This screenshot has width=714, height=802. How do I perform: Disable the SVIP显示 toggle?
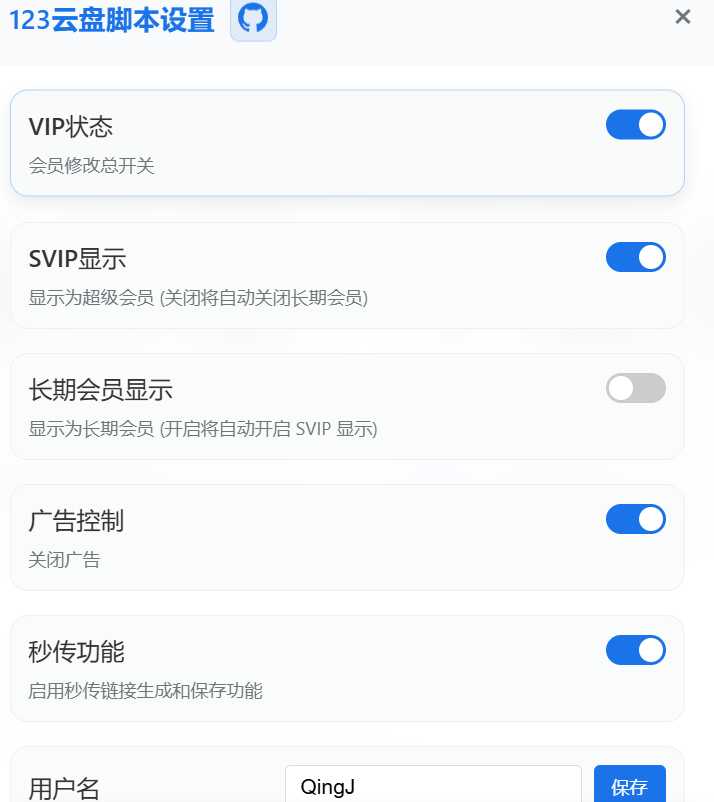pyautogui.click(x=635, y=257)
